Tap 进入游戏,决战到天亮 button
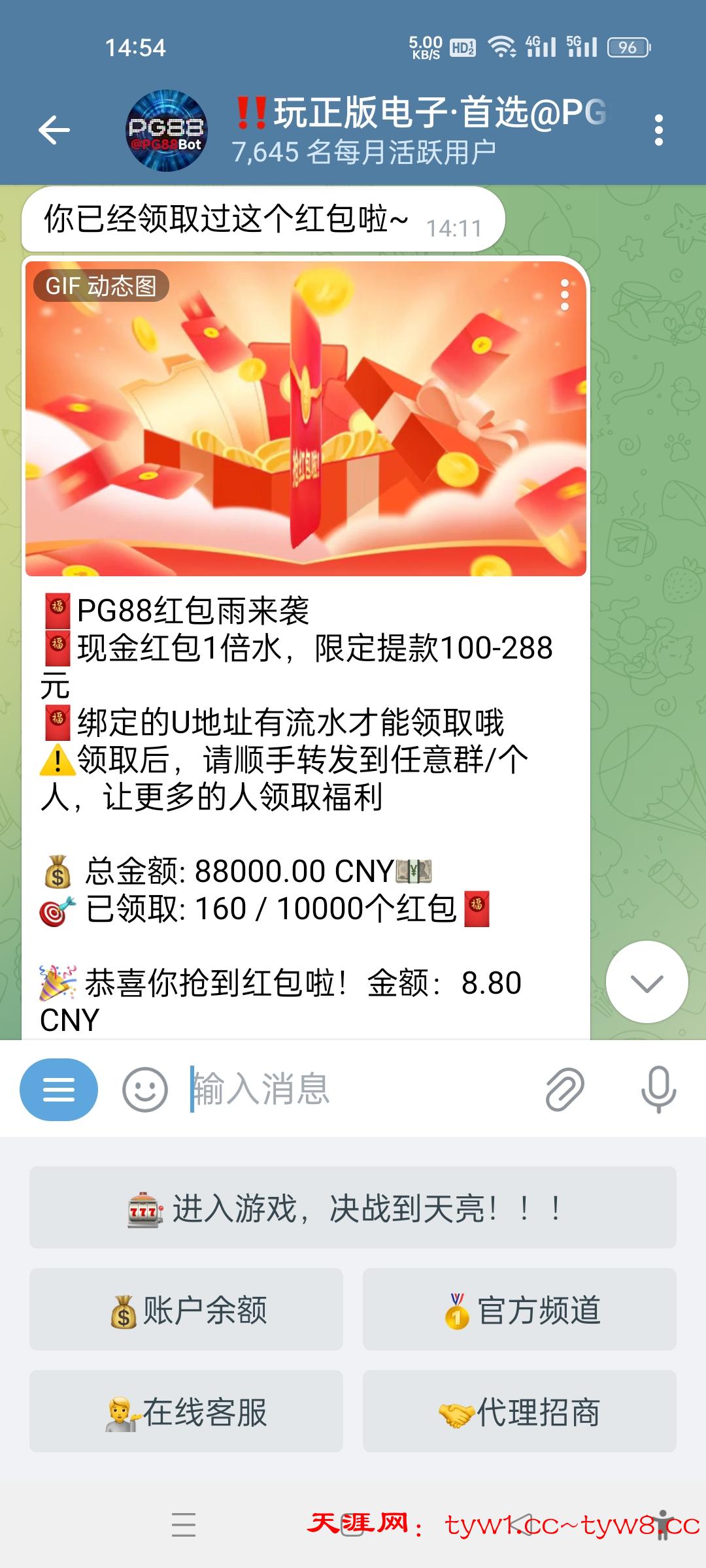 coord(352,1207)
